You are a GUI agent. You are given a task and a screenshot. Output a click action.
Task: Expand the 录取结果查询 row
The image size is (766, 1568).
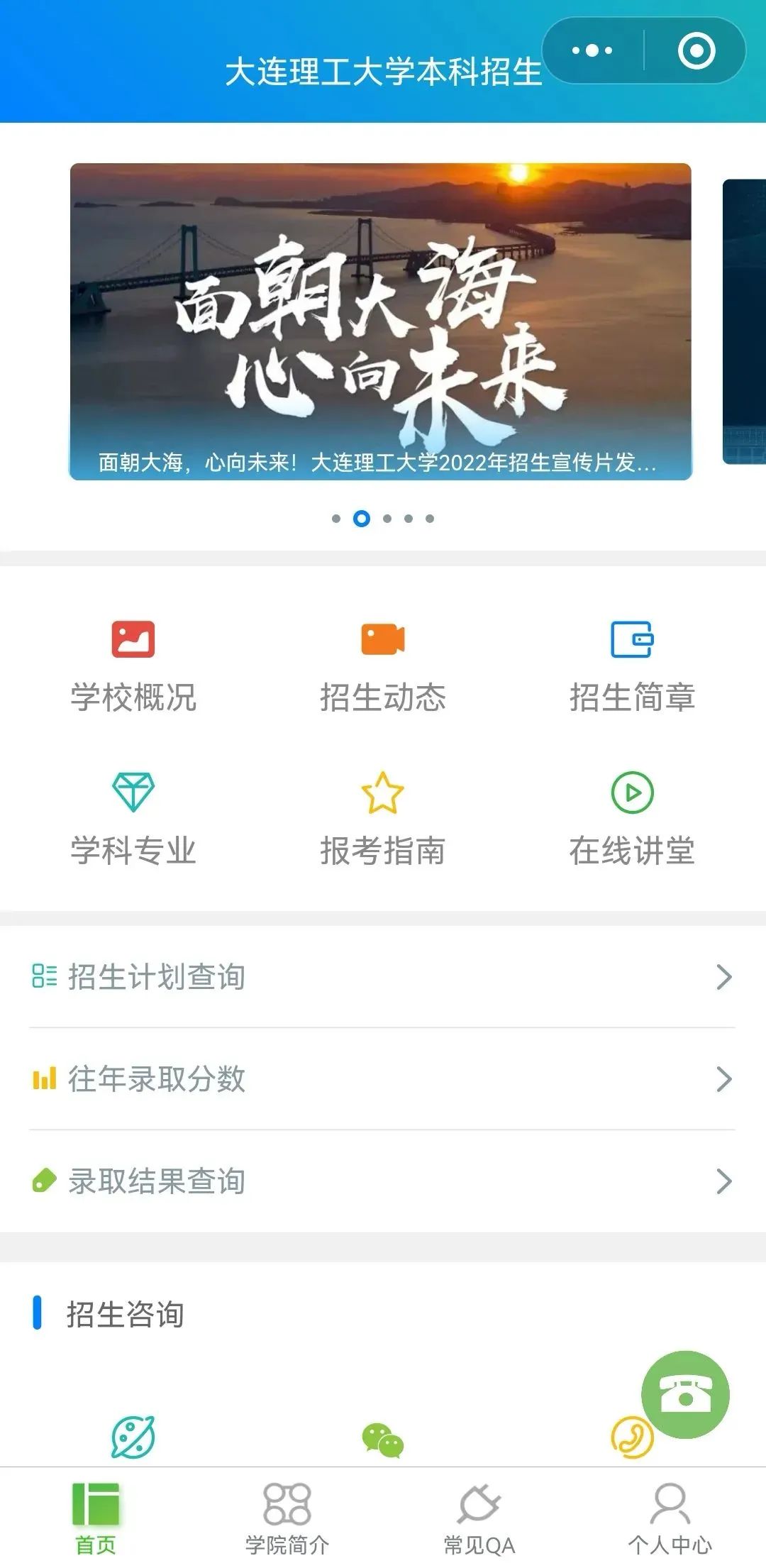coord(723,1181)
